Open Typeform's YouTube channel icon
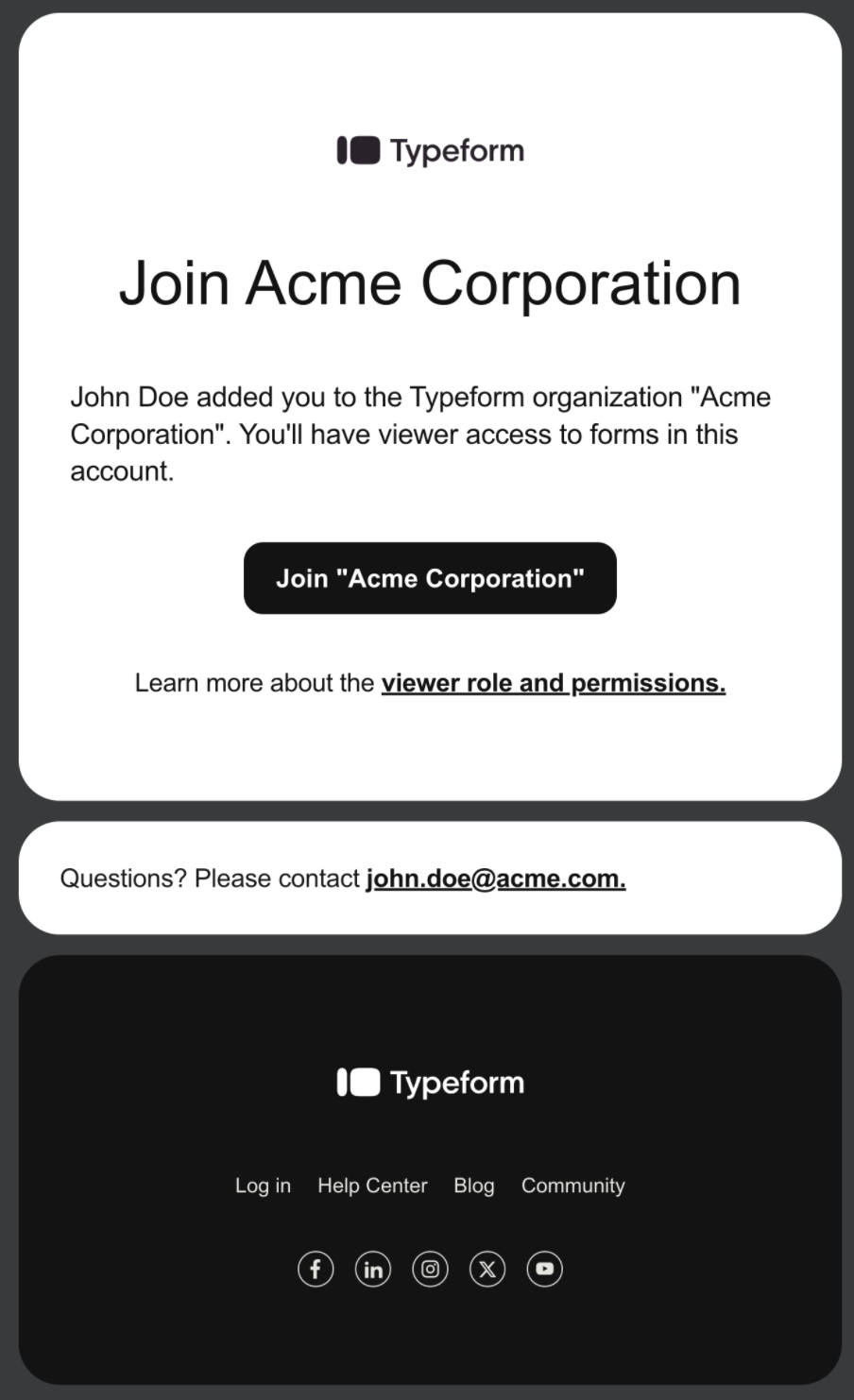This screenshot has width=854, height=1400. point(544,1269)
